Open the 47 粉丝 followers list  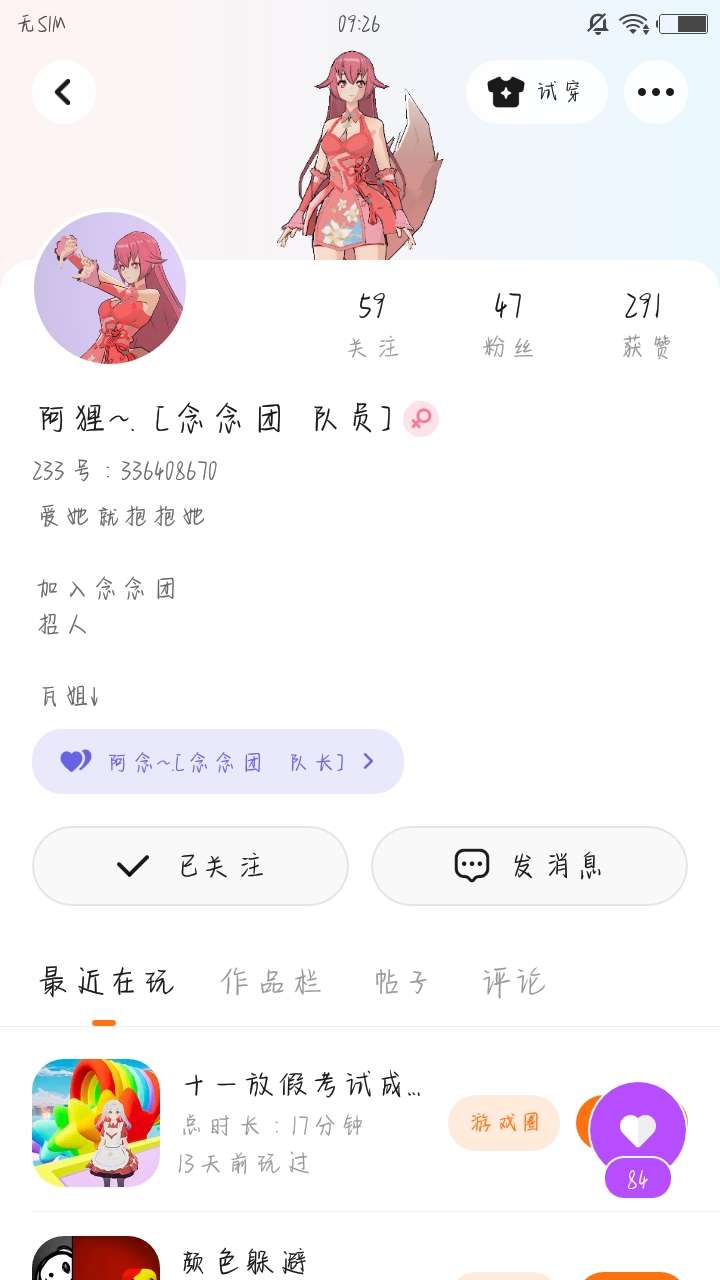click(508, 324)
